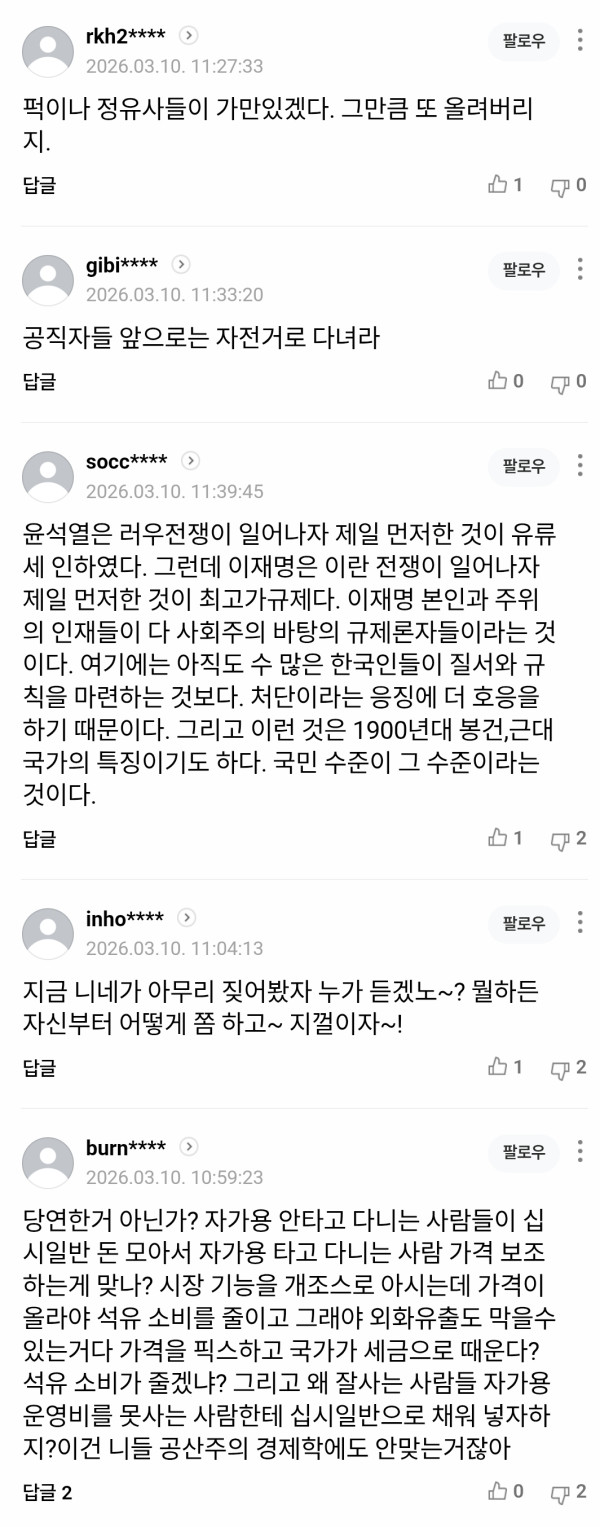Follow user inho****
Viewport: 600px width, 1527px height.
(x=524, y=923)
